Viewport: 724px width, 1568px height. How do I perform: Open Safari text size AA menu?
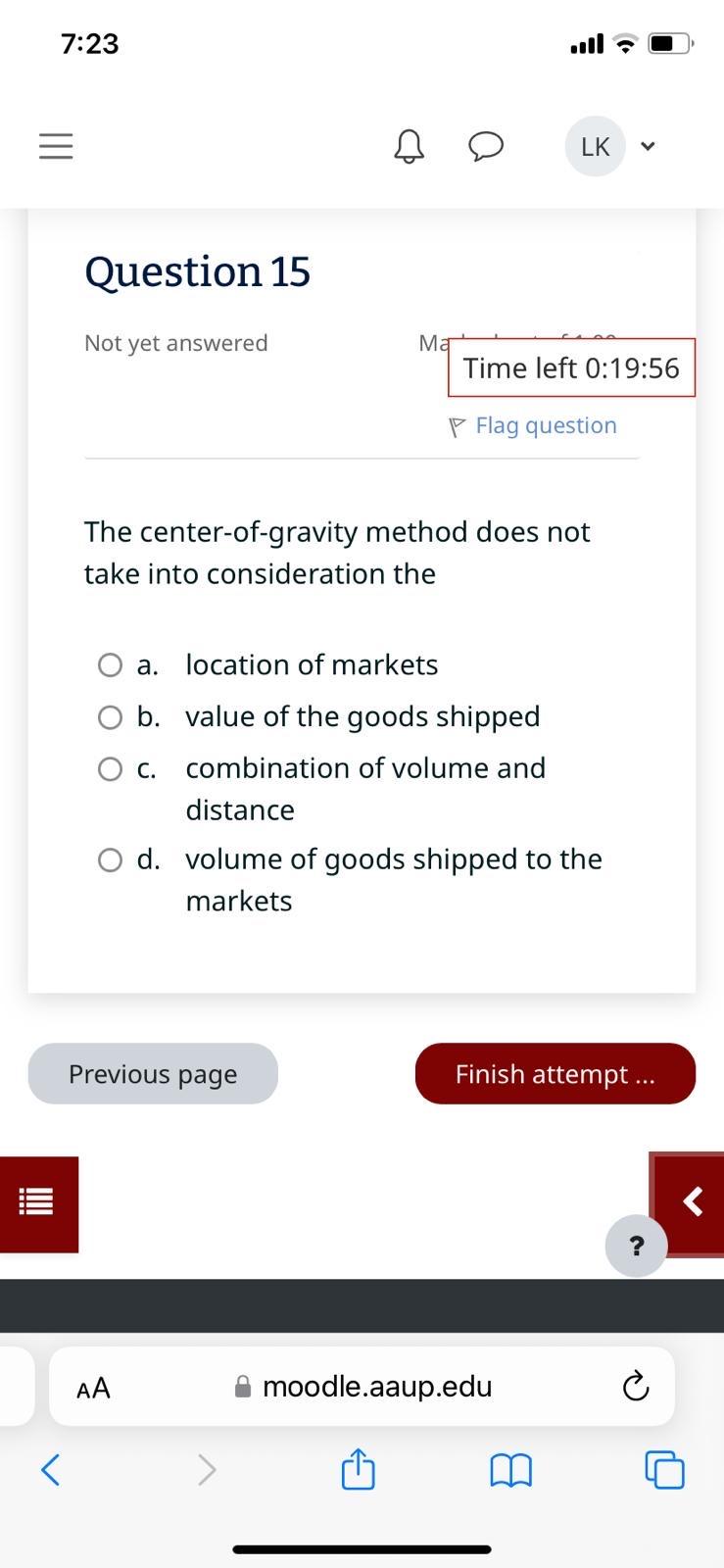tap(93, 1386)
